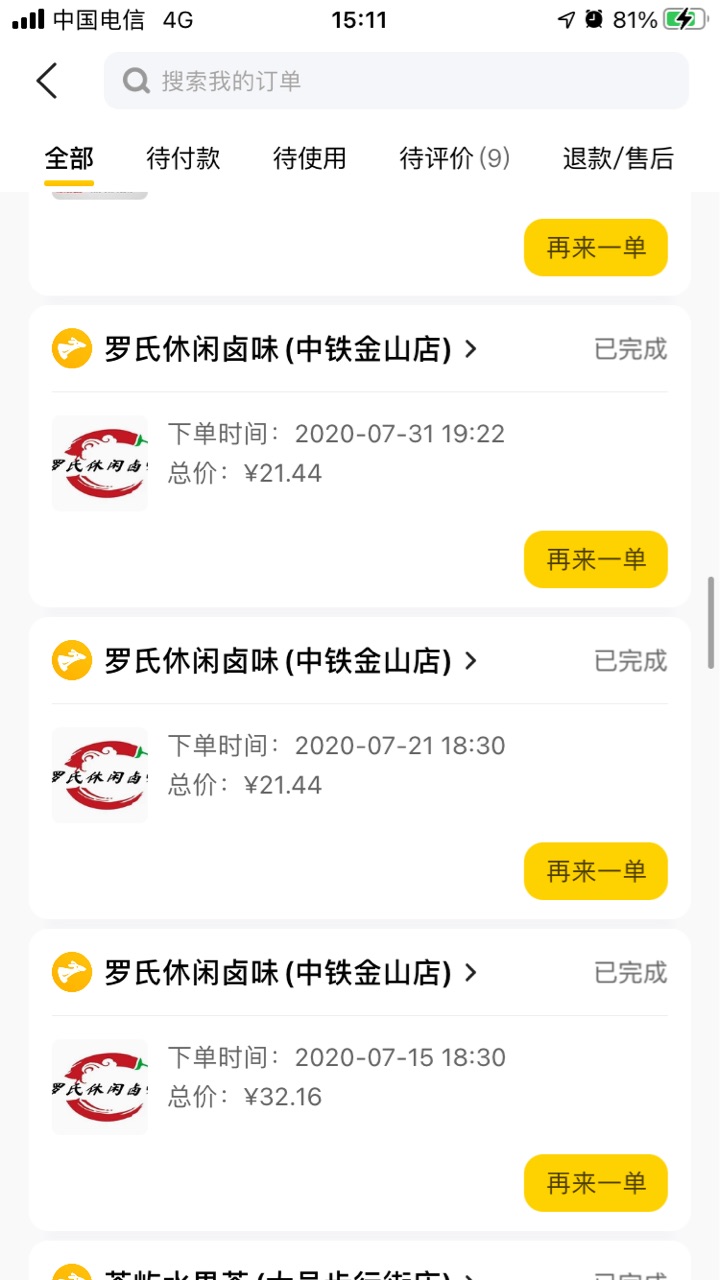
Task: Go back using the top-left arrow
Action: (x=47, y=81)
